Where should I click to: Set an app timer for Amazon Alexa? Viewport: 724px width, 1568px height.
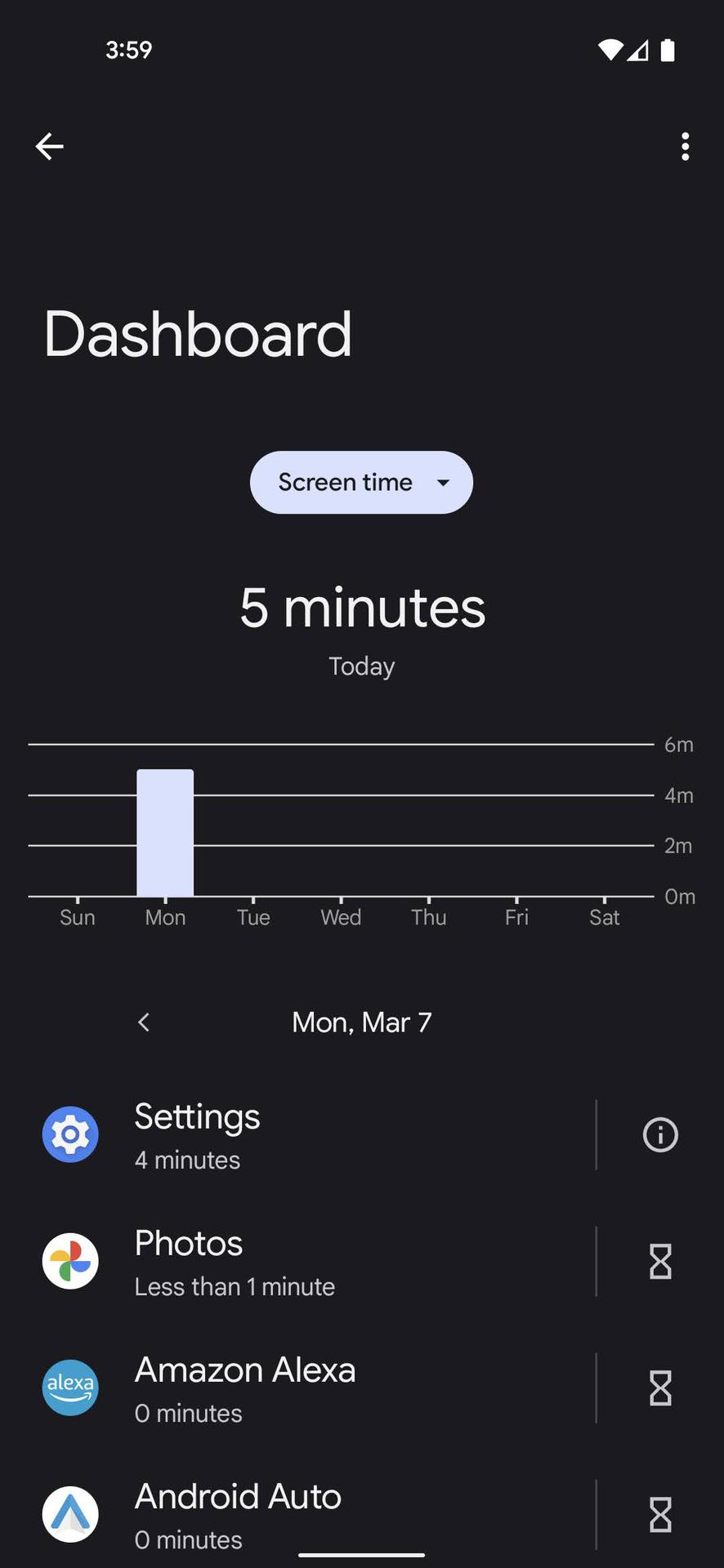[x=660, y=1388]
